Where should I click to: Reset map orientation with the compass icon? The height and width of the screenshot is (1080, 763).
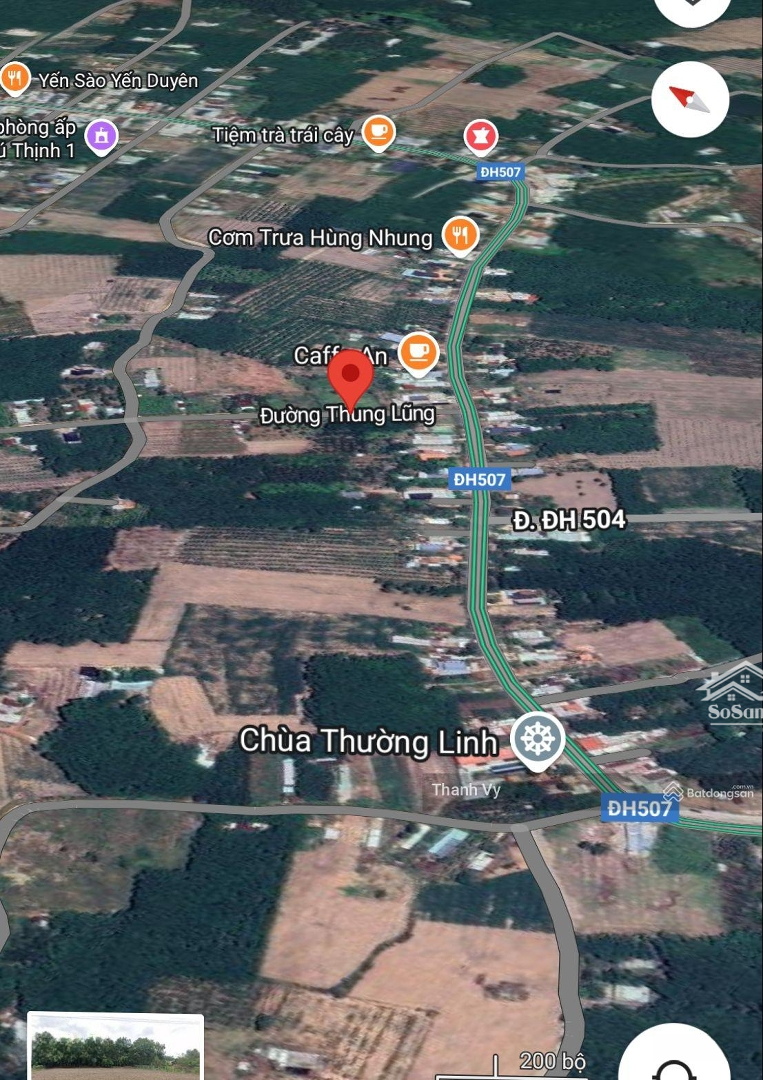691,99
